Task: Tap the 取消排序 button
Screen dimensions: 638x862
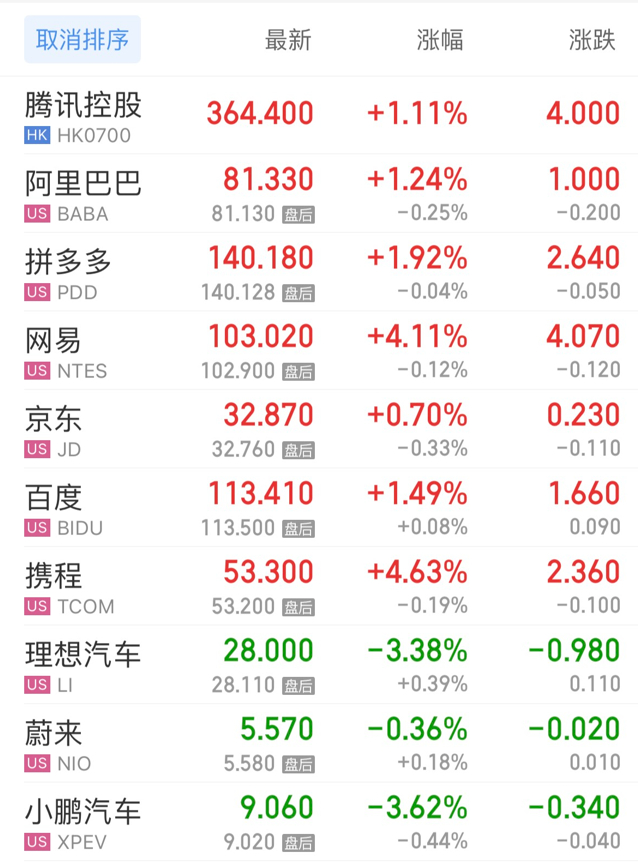Action: point(83,40)
